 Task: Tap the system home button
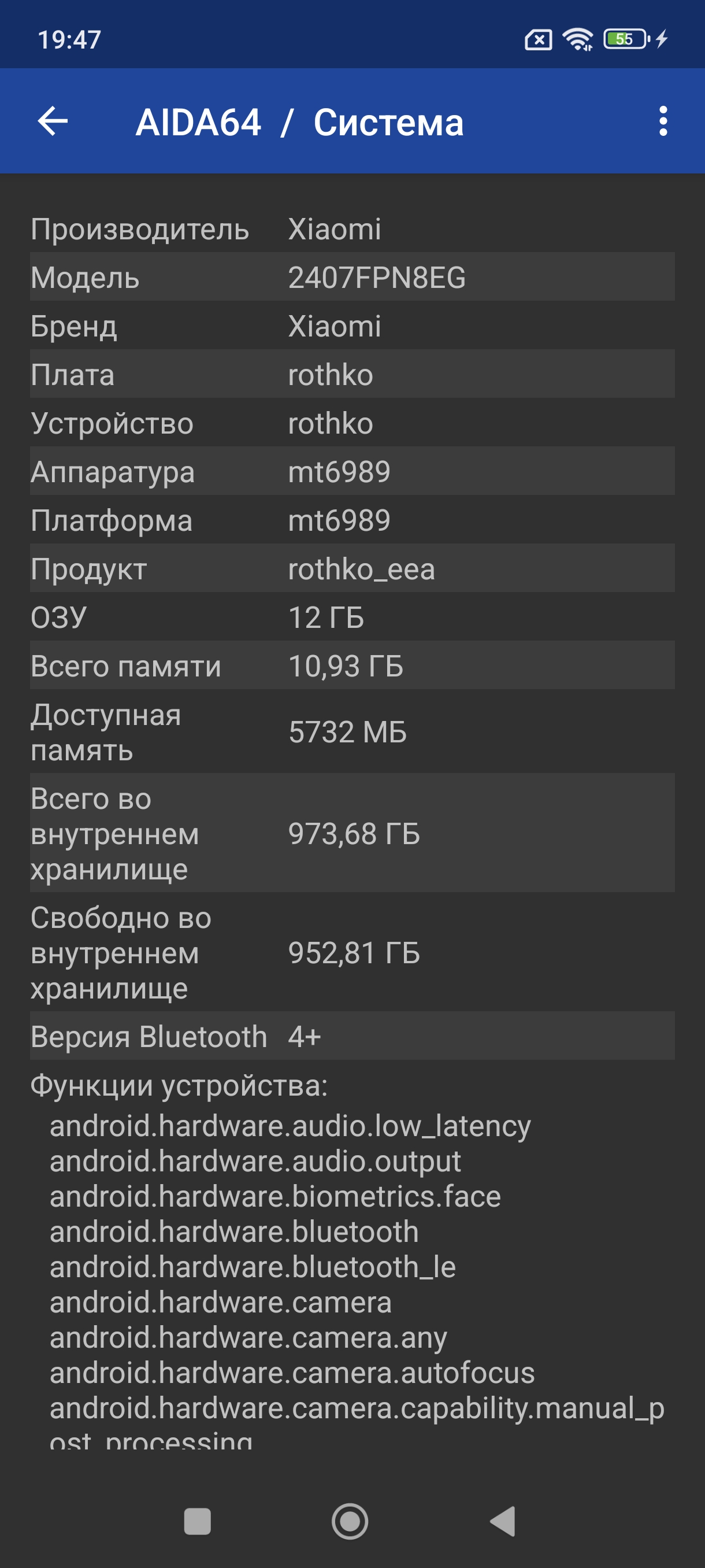click(350, 1521)
